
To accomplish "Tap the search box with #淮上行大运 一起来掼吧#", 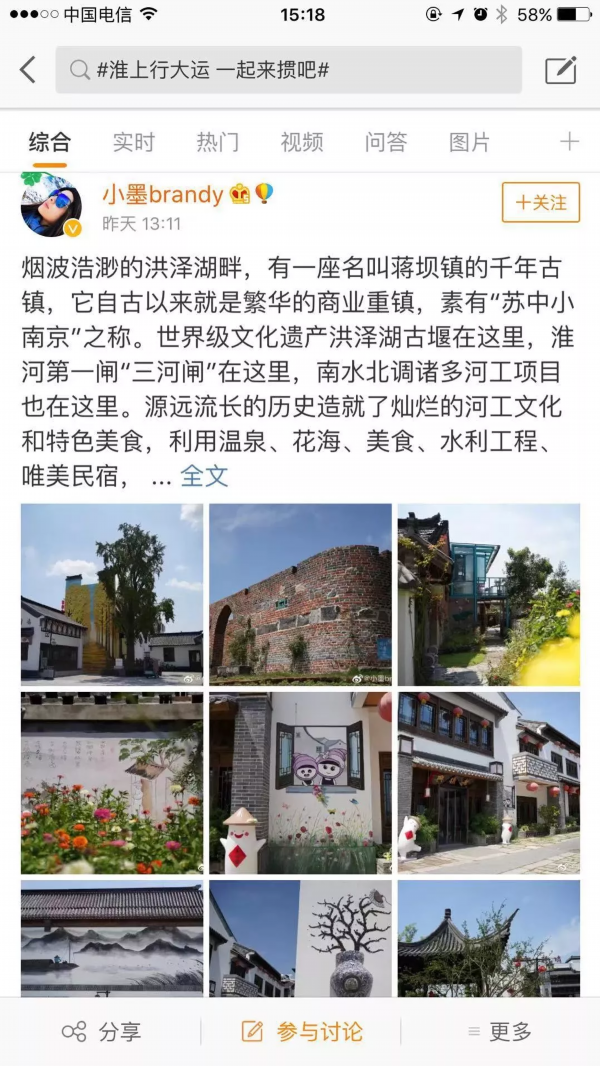I will coord(288,70).
